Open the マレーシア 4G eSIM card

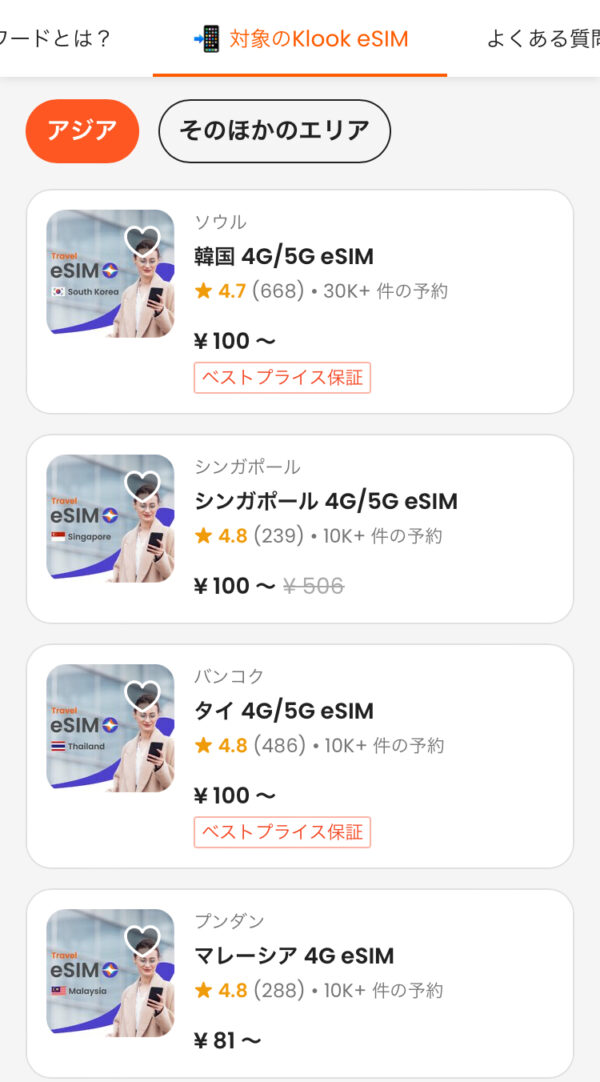[300, 983]
